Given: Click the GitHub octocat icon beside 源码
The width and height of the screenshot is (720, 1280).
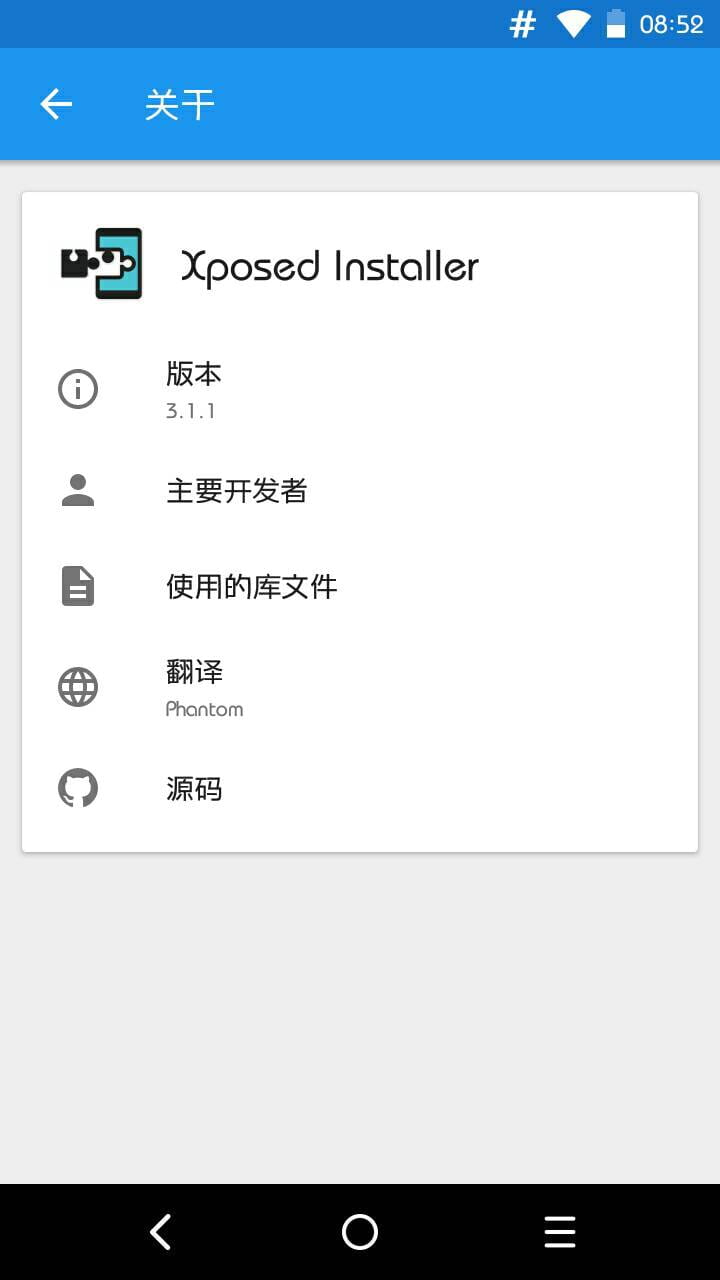Looking at the screenshot, I should click(78, 788).
